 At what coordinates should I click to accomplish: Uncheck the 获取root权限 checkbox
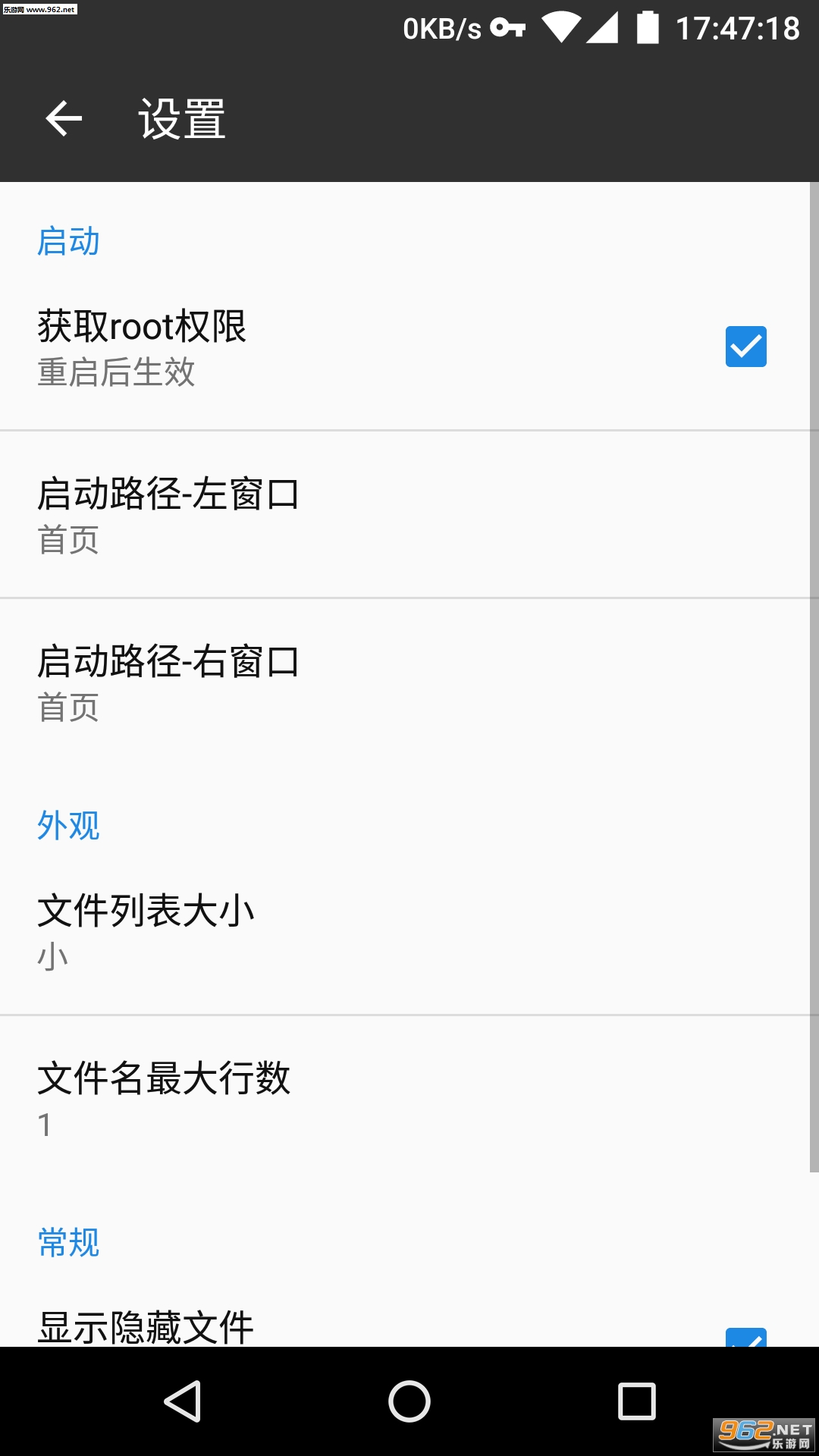coord(745,347)
